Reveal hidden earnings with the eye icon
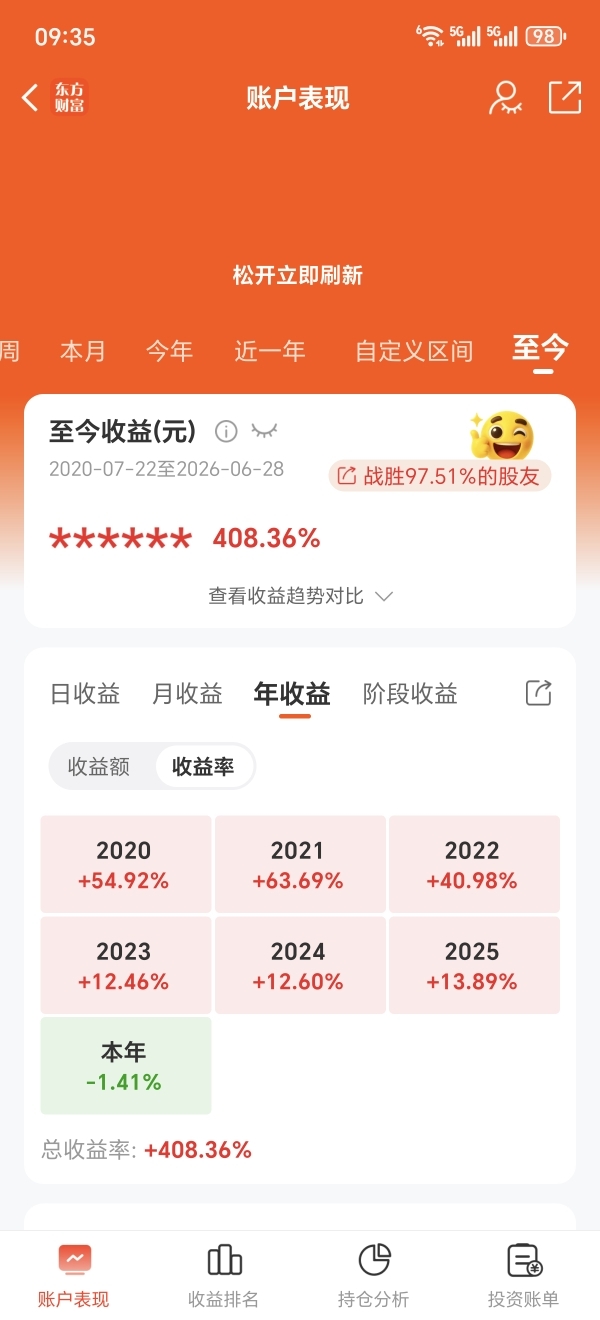 pyautogui.click(x=264, y=431)
